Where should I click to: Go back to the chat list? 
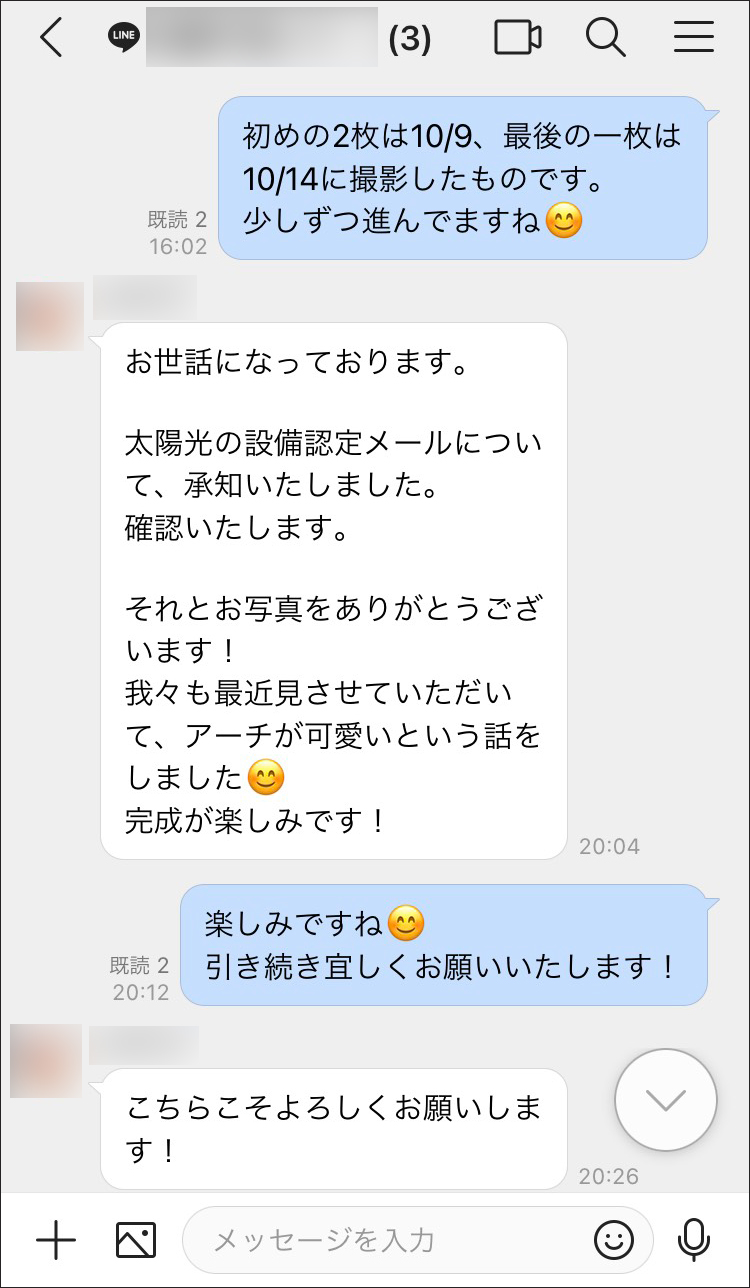[x=52, y=38]
